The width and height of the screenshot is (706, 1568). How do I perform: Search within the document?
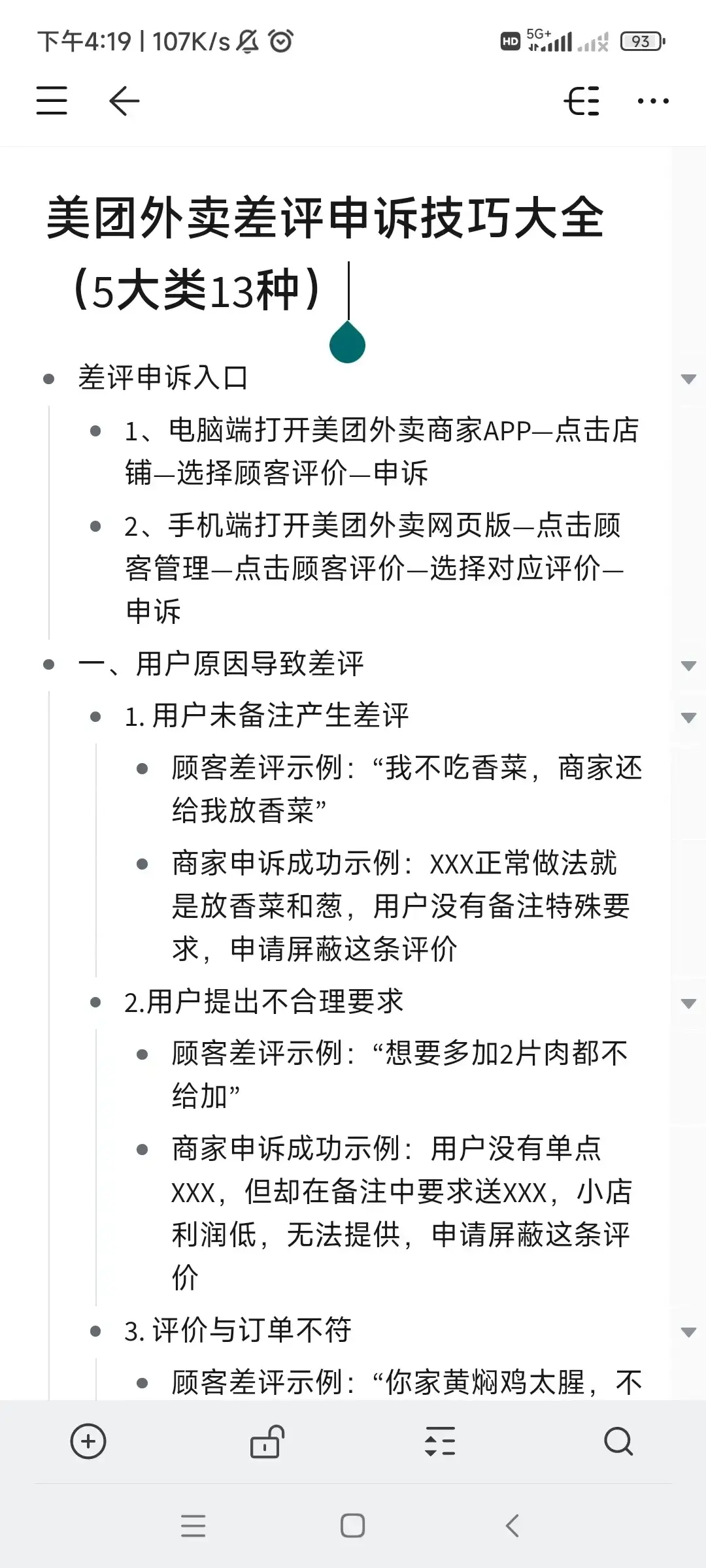(x=618, y=1441)
